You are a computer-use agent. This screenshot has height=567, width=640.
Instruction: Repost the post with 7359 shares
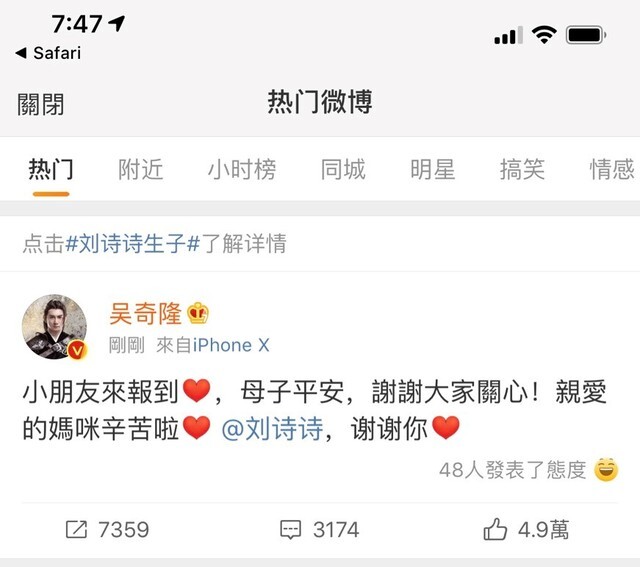pos(107,530)
